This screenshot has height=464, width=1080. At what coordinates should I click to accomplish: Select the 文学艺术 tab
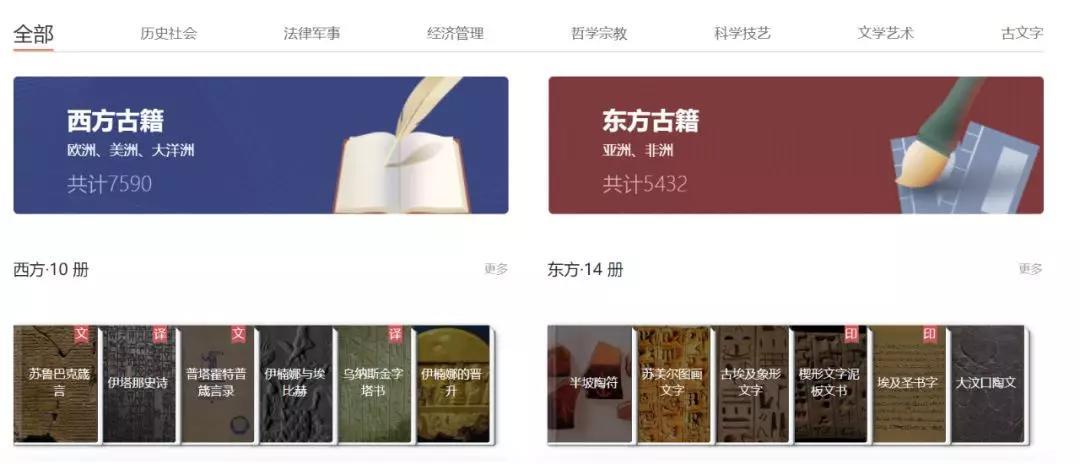point(885,33)
